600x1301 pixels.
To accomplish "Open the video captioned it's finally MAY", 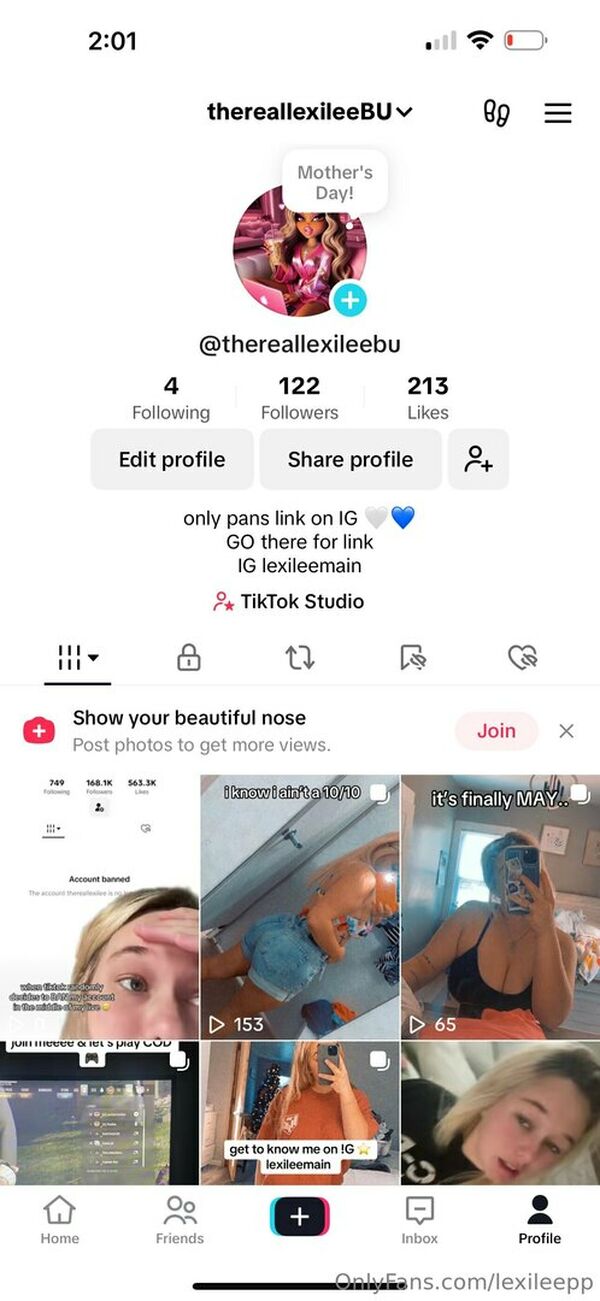I will [501, 907].
